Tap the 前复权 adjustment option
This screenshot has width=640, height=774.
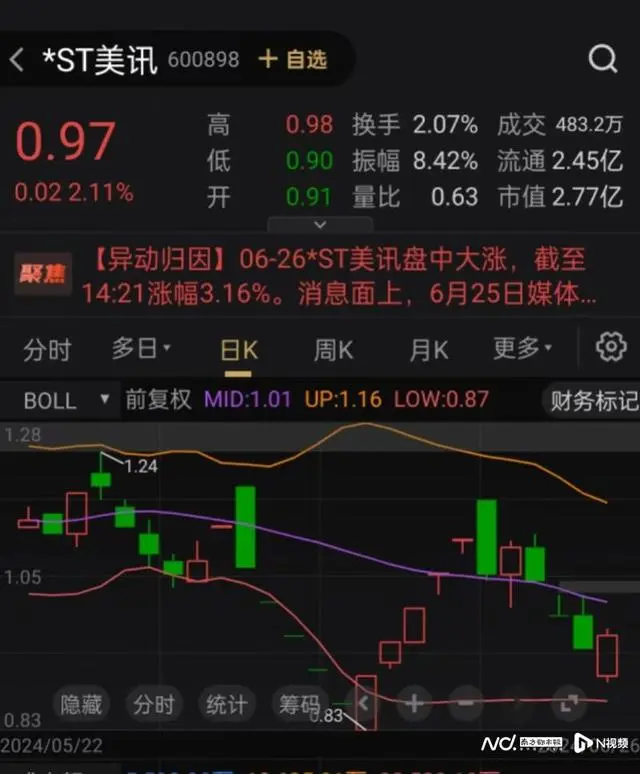coord(157,400)
